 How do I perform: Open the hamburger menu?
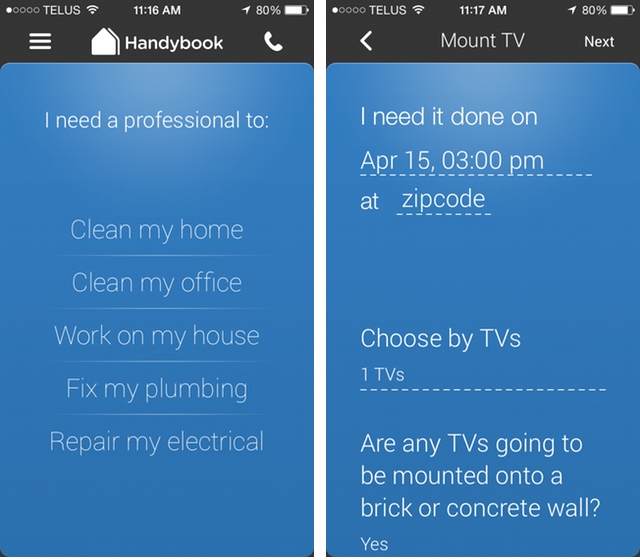pyautogui.click(x=40, y=42)
